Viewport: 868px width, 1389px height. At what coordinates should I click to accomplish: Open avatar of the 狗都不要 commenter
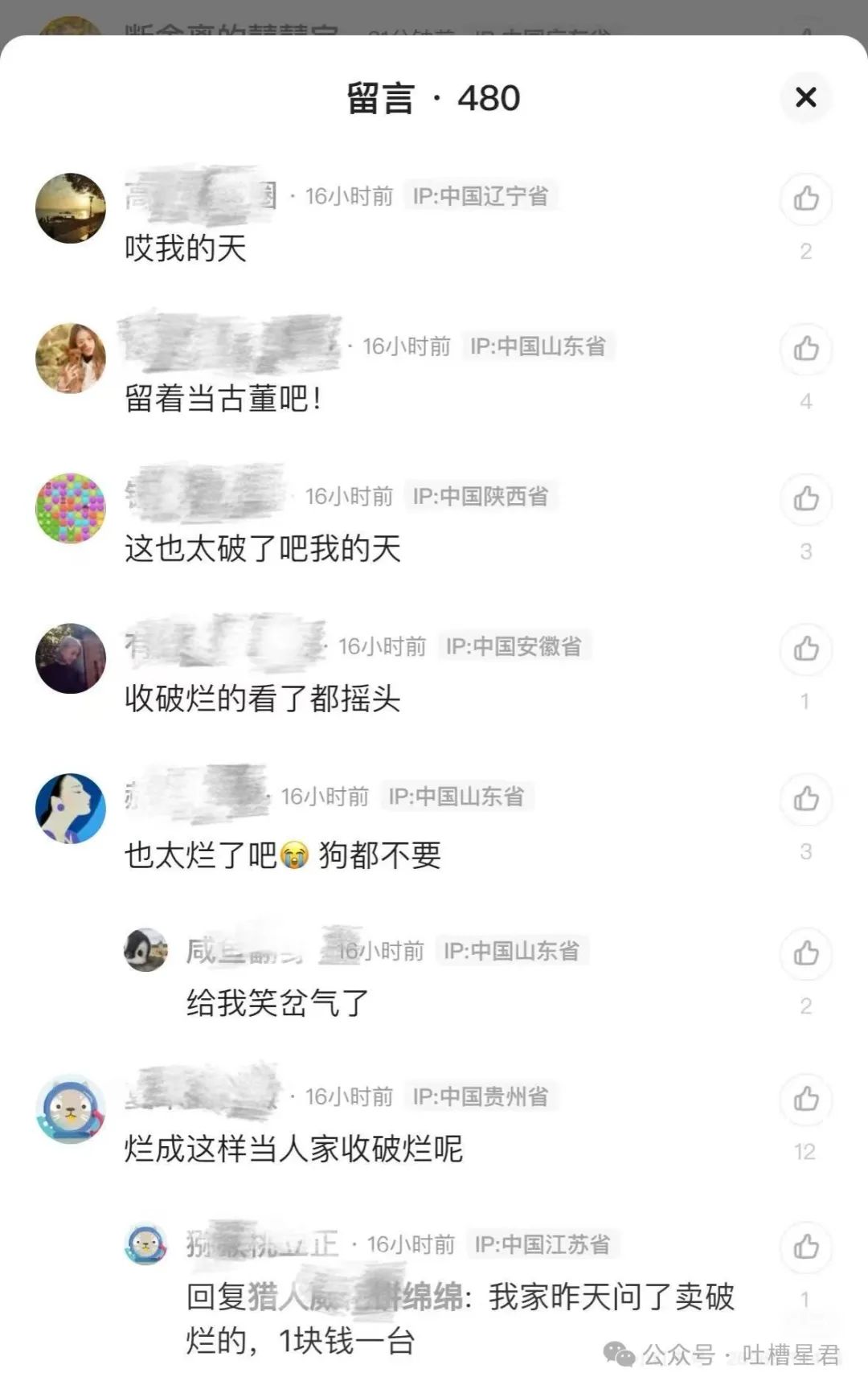[x=71, y=809]
